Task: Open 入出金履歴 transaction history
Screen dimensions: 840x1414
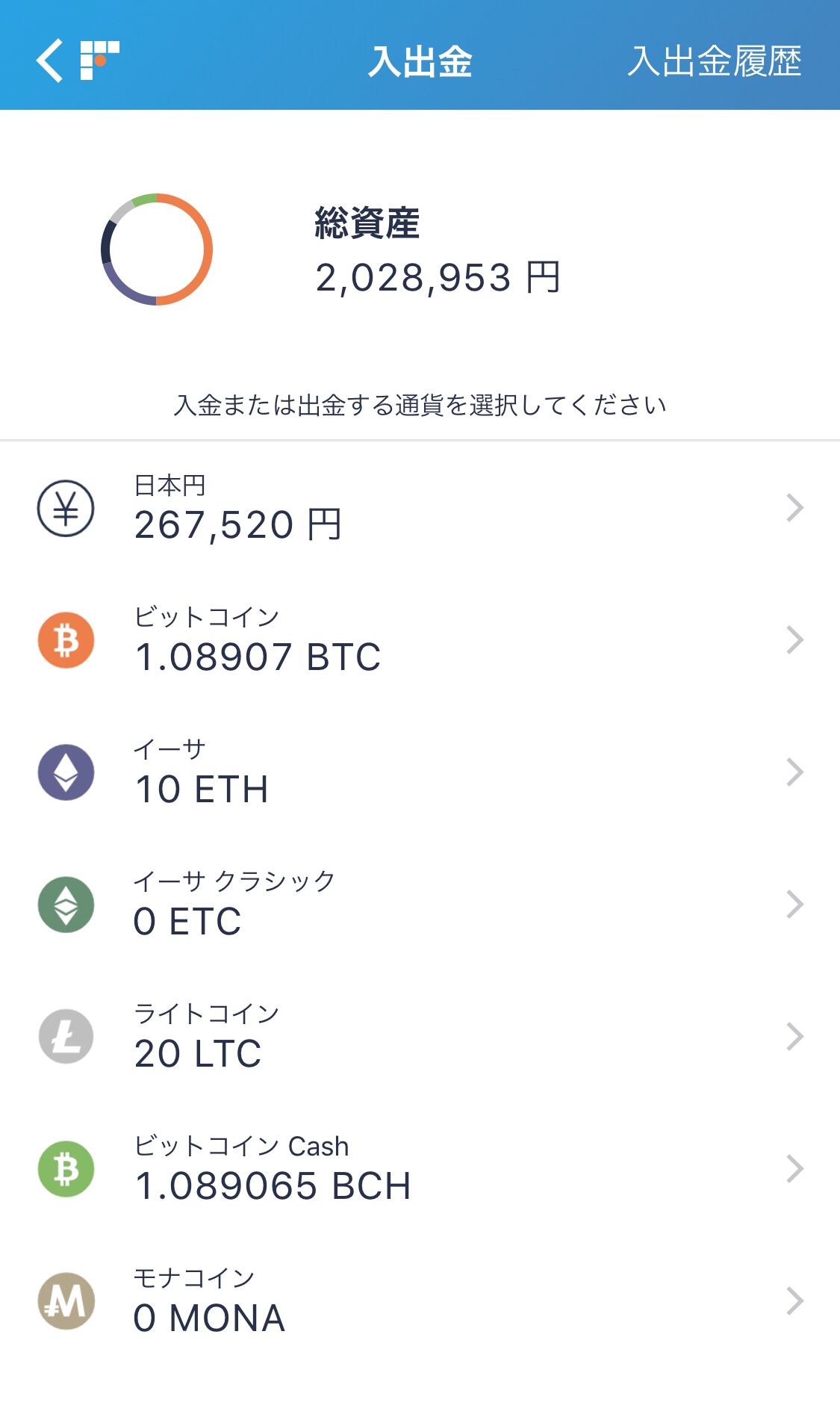Action: point(714,61)
